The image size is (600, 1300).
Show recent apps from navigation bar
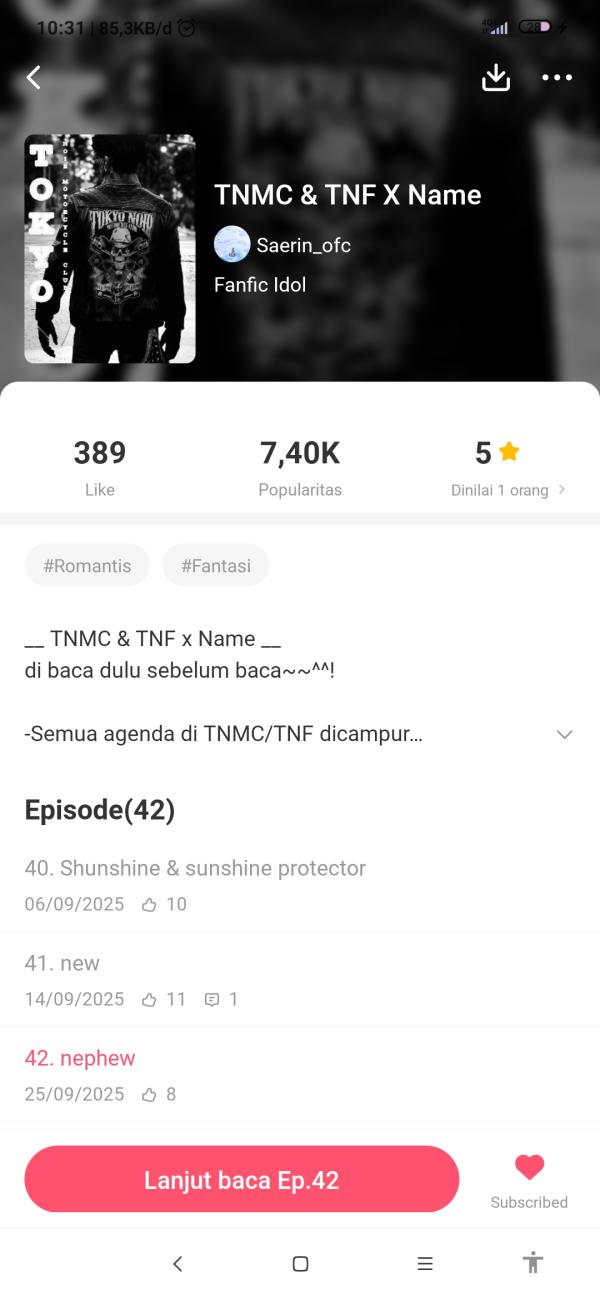click(x=425, y=1264)
